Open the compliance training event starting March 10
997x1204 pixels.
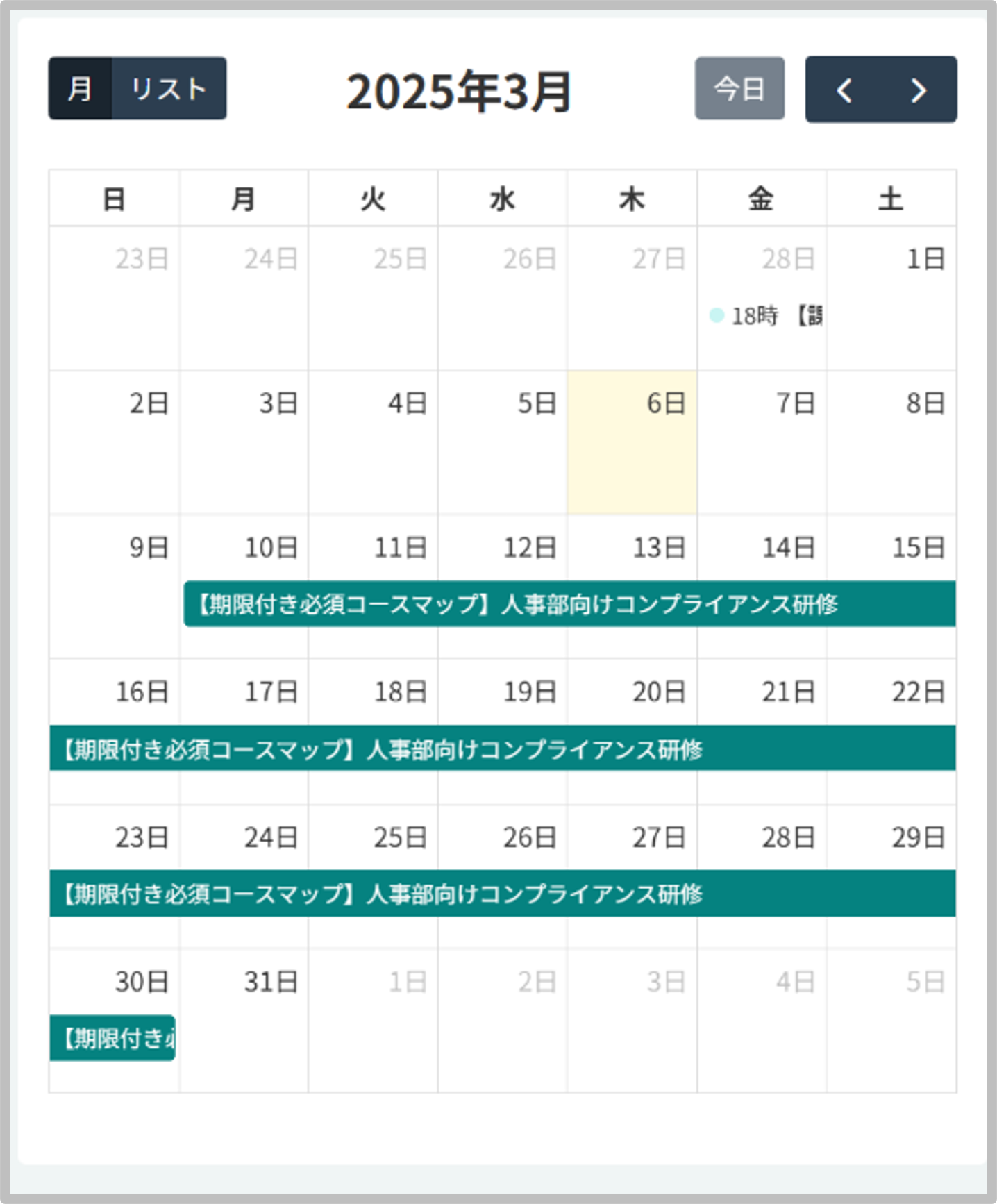(x=569, y=604)
